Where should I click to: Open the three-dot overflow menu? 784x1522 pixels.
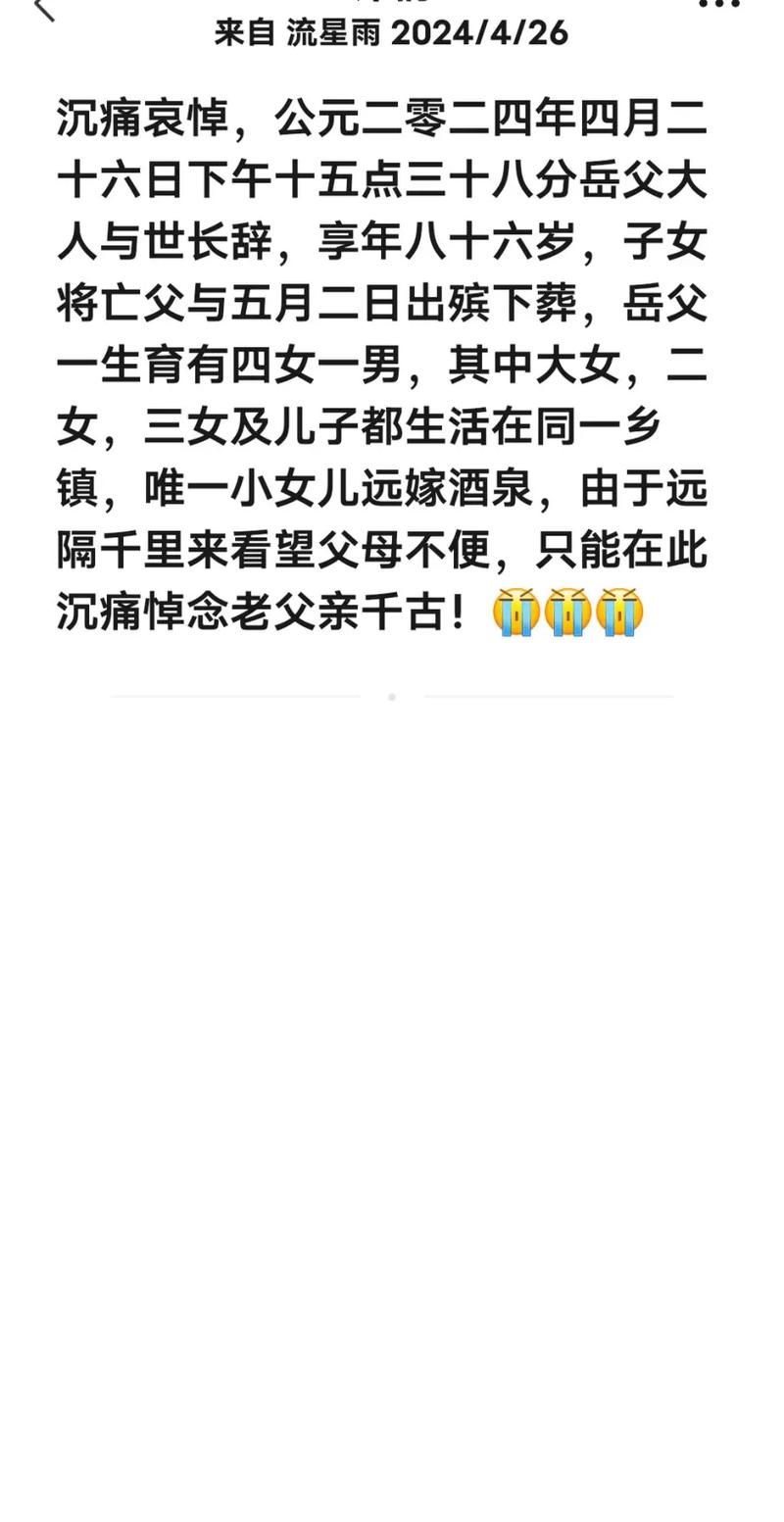[x=719, y=4]
